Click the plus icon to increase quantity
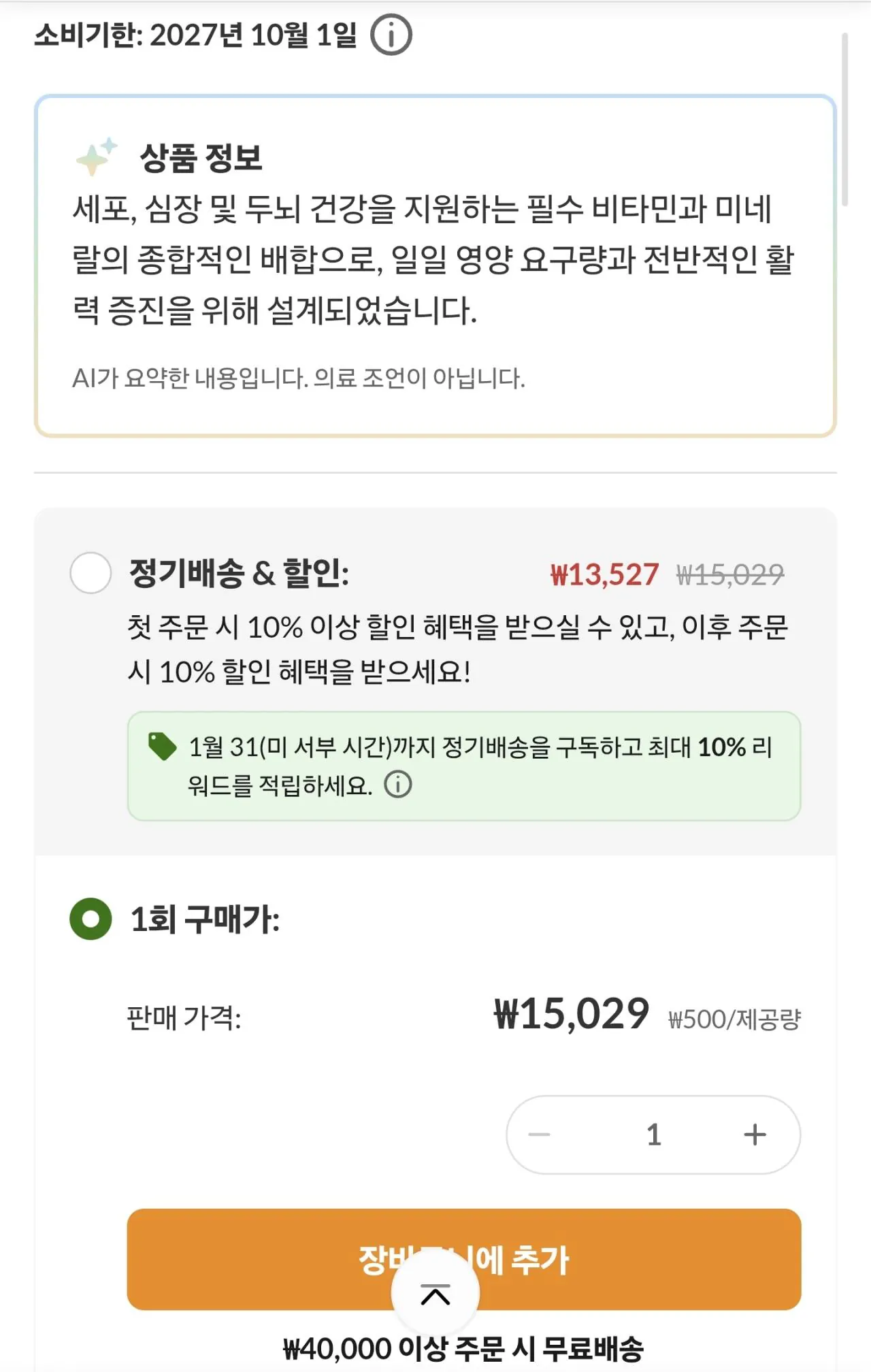 click(753, 1133)
